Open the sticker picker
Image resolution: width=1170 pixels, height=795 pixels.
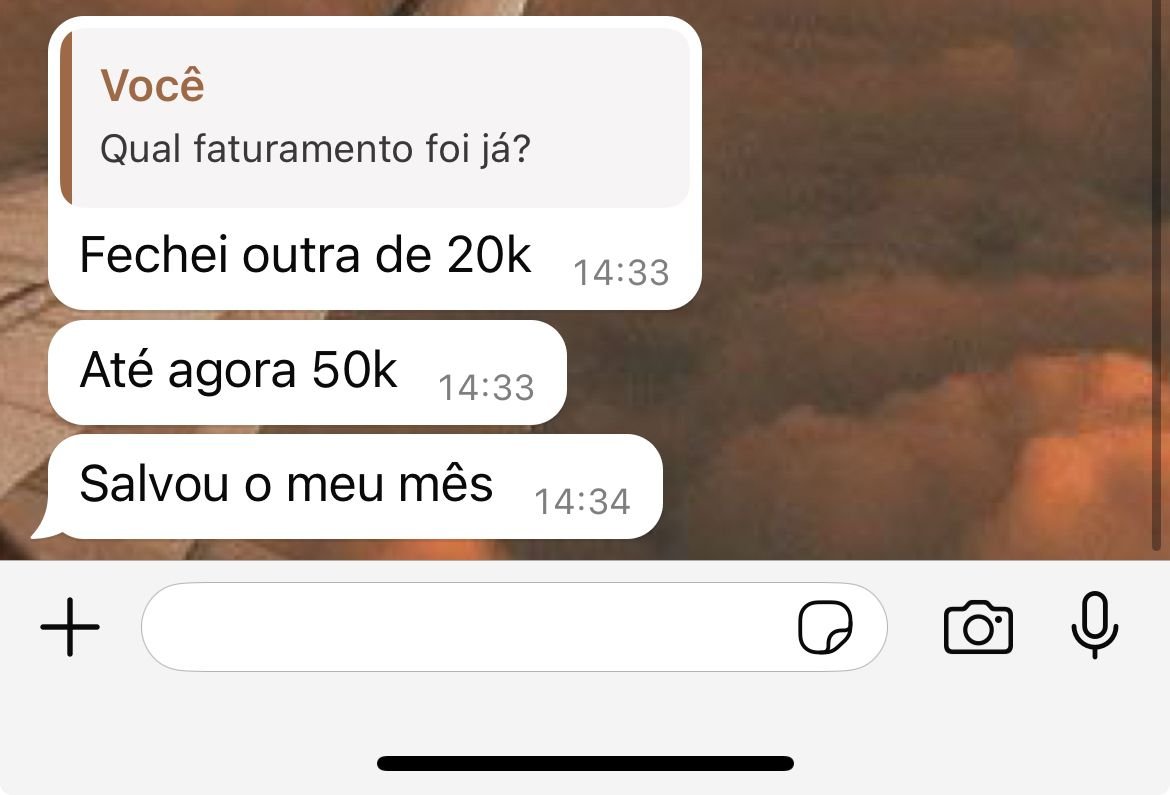[825, 628]
